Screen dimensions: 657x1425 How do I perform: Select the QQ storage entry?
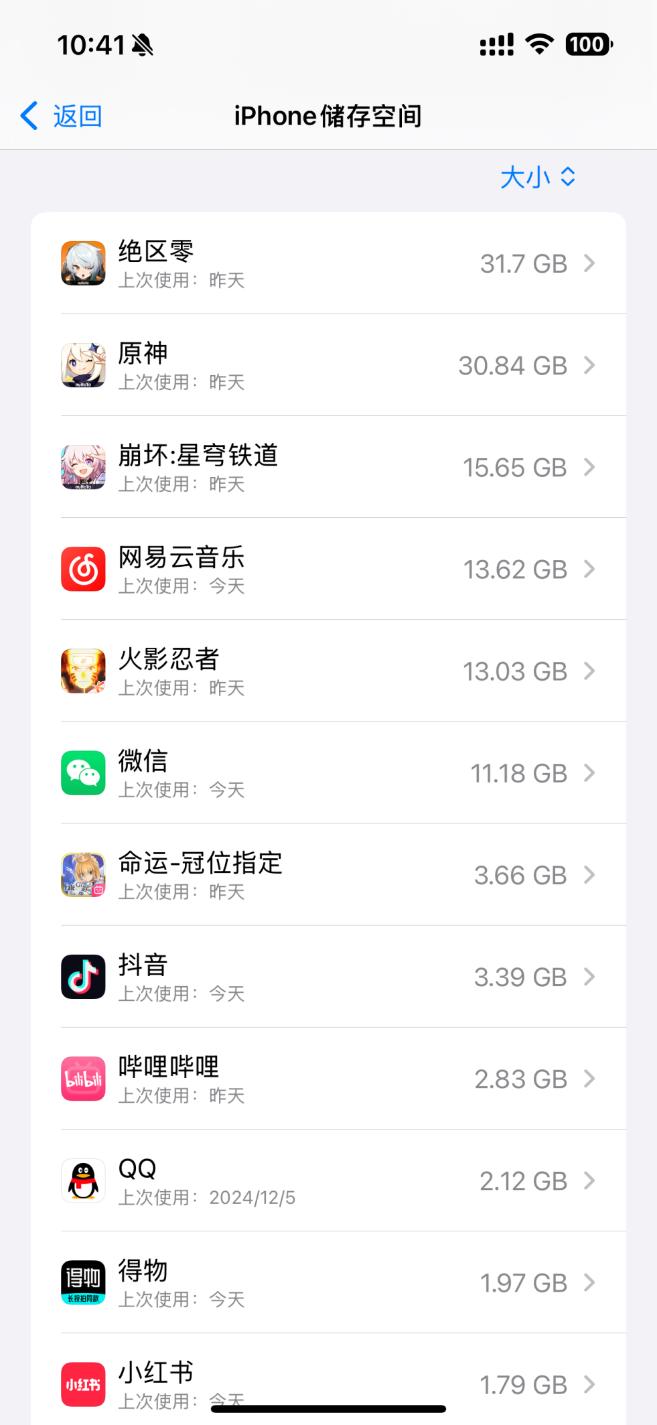coord(328,1181)
